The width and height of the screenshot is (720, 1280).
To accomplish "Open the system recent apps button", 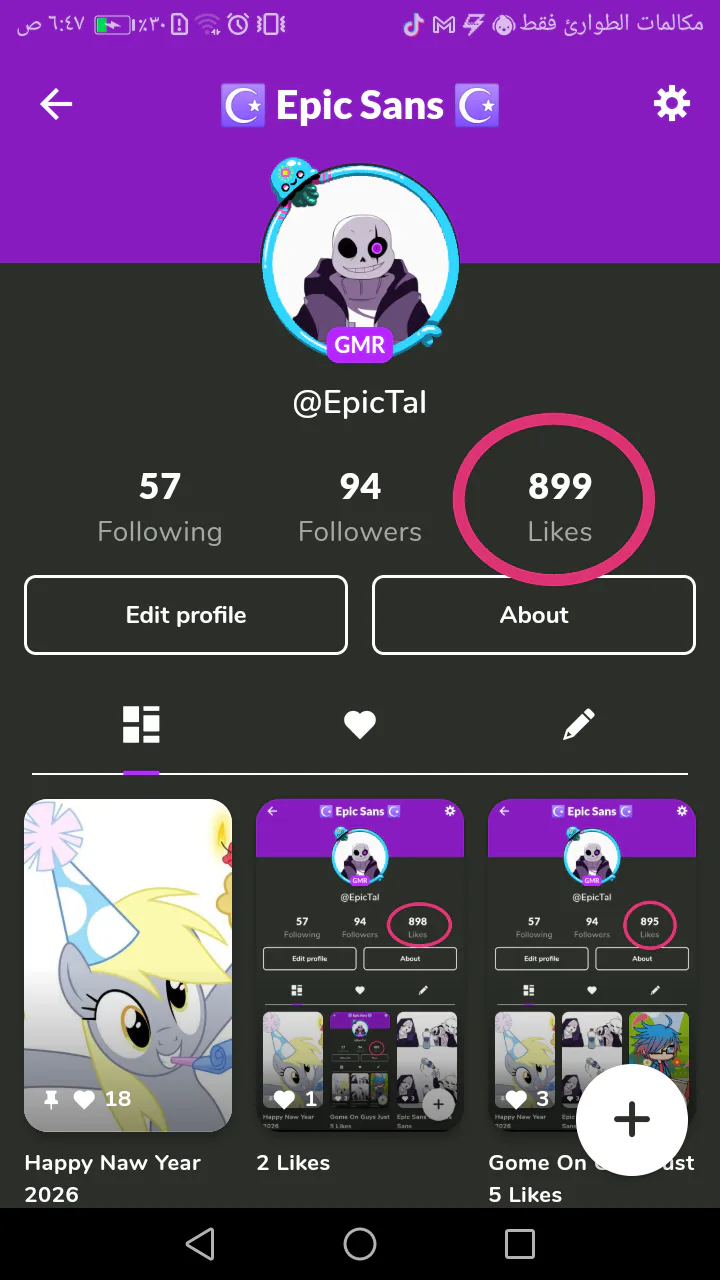I will pos(520,1244).
